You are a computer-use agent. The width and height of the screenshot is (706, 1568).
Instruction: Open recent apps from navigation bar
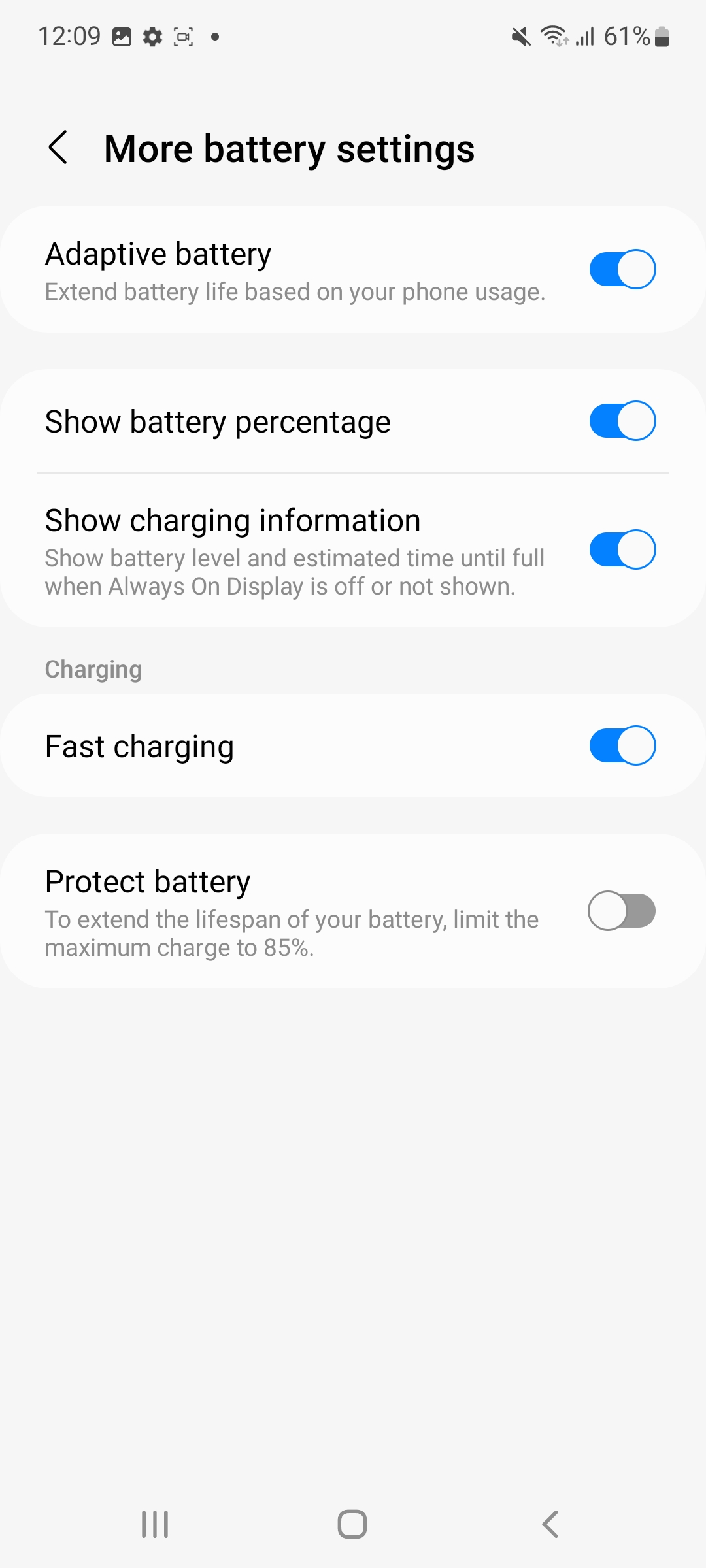(155, 1524)
